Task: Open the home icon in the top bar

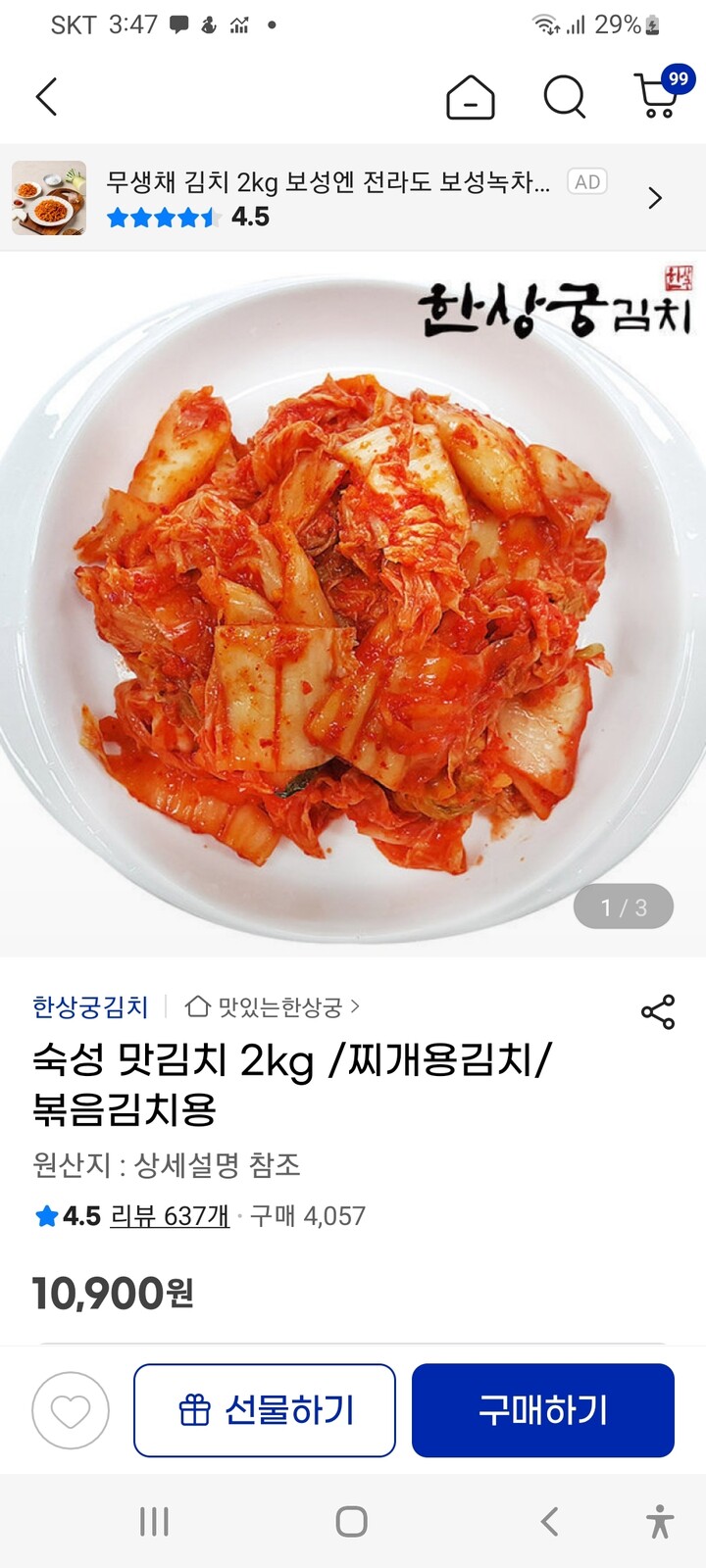Action: [471, 97]
